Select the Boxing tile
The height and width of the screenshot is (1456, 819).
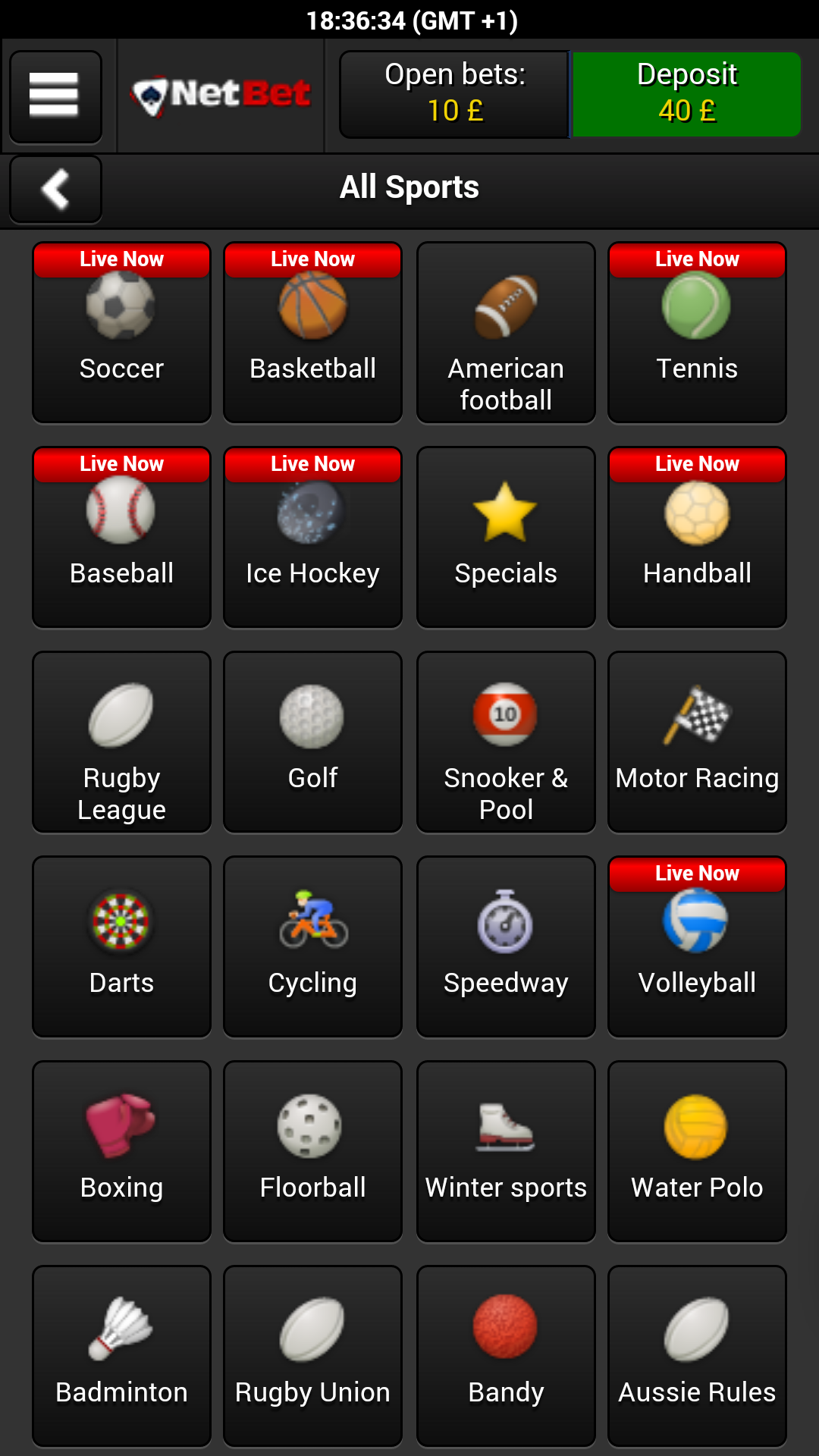(121, 1153)
